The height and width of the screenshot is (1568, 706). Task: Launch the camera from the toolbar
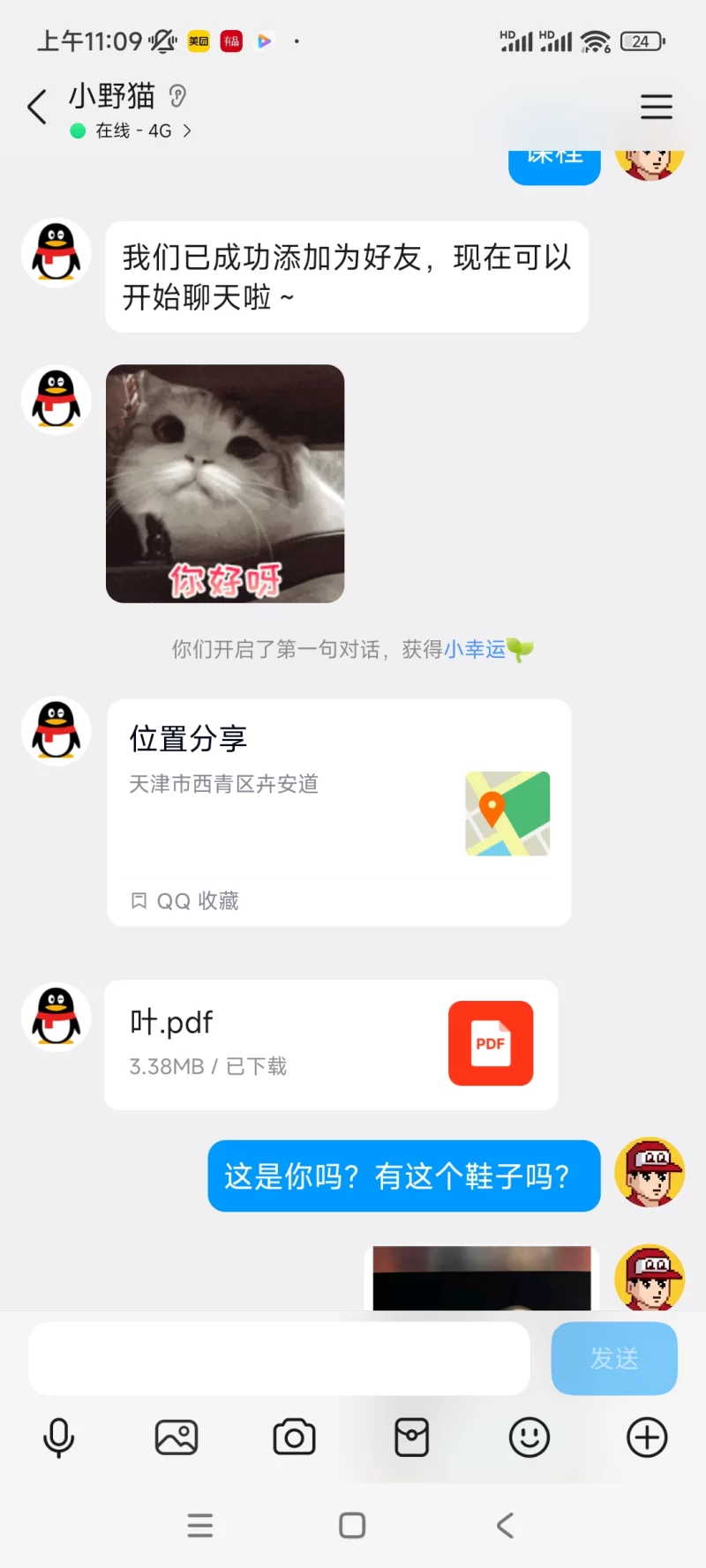click(294, 1438)
